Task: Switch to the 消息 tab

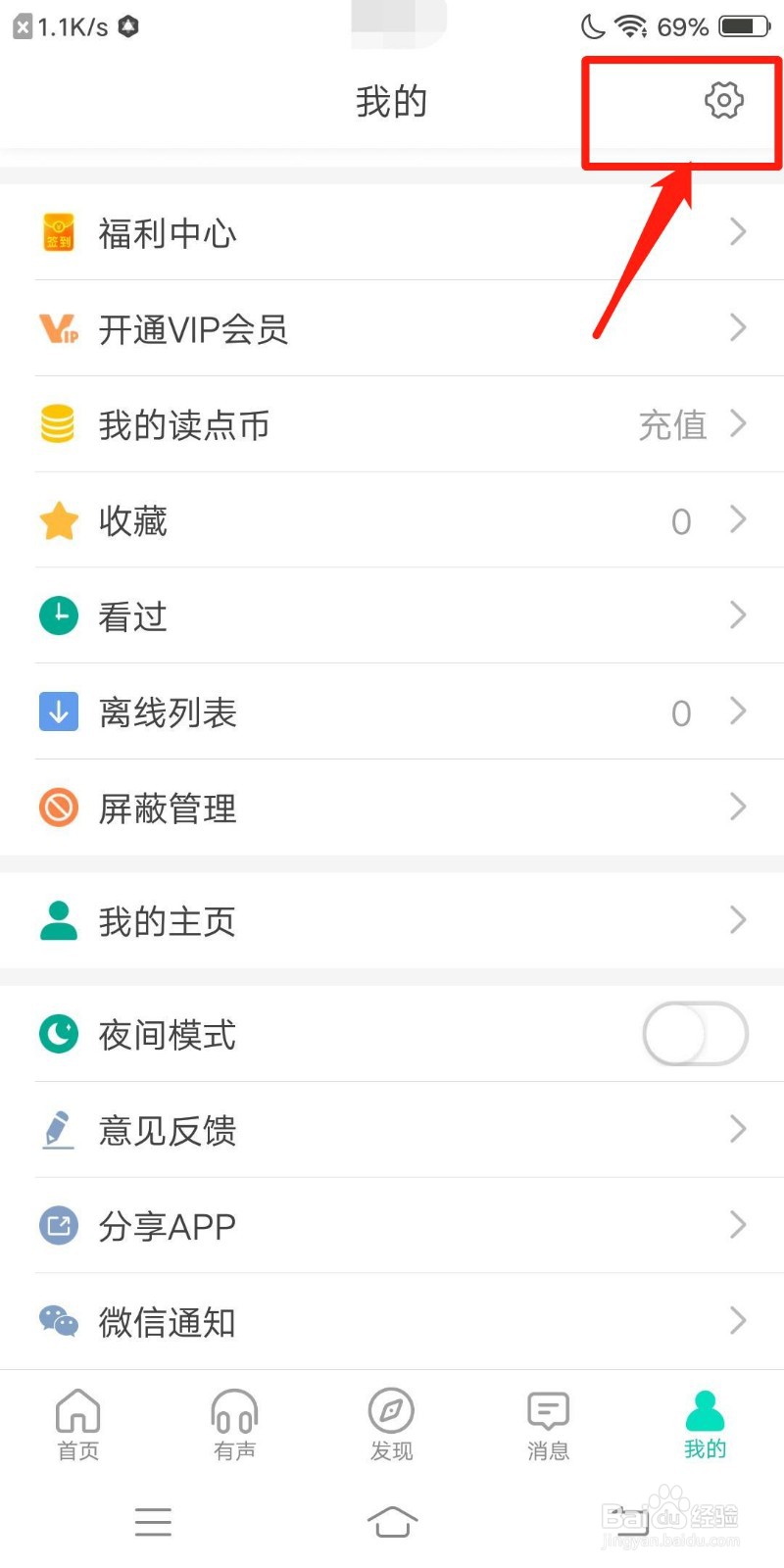Action: (549, 1426)
